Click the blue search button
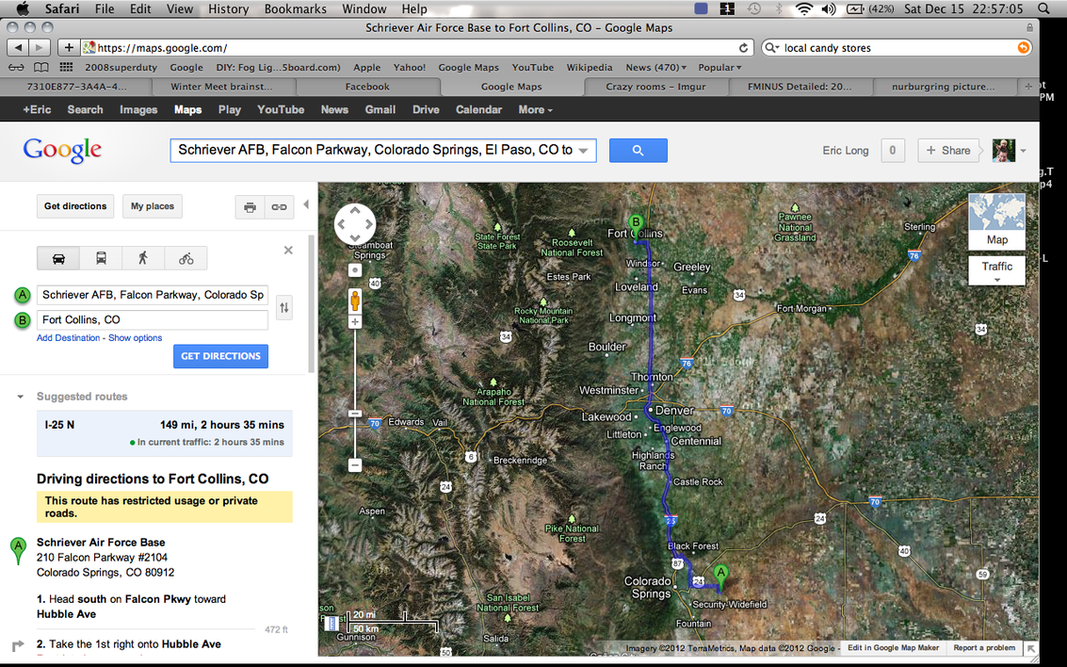Viewport: 1067px width, 667px height. [637, 151]
